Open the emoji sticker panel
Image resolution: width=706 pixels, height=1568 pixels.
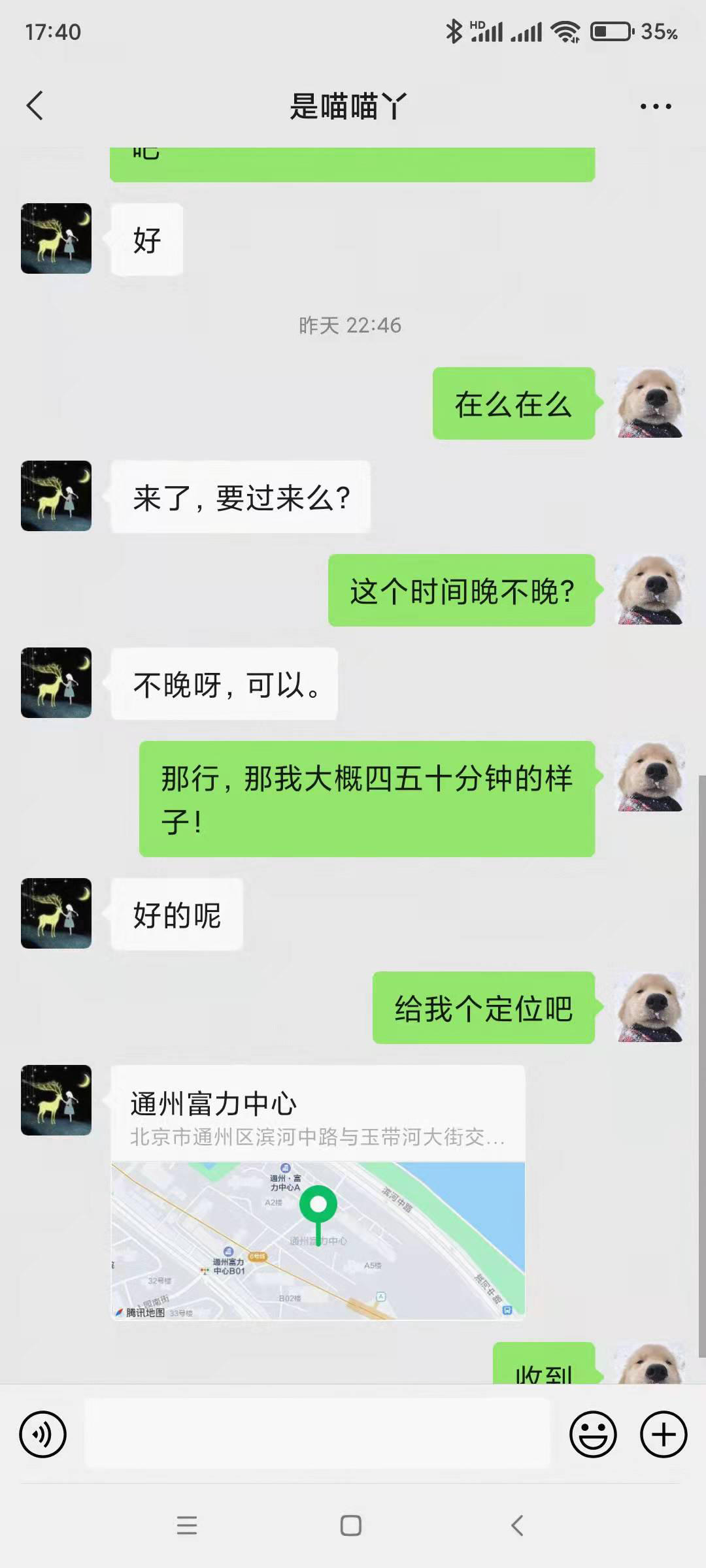click(x=593, y=1435)
